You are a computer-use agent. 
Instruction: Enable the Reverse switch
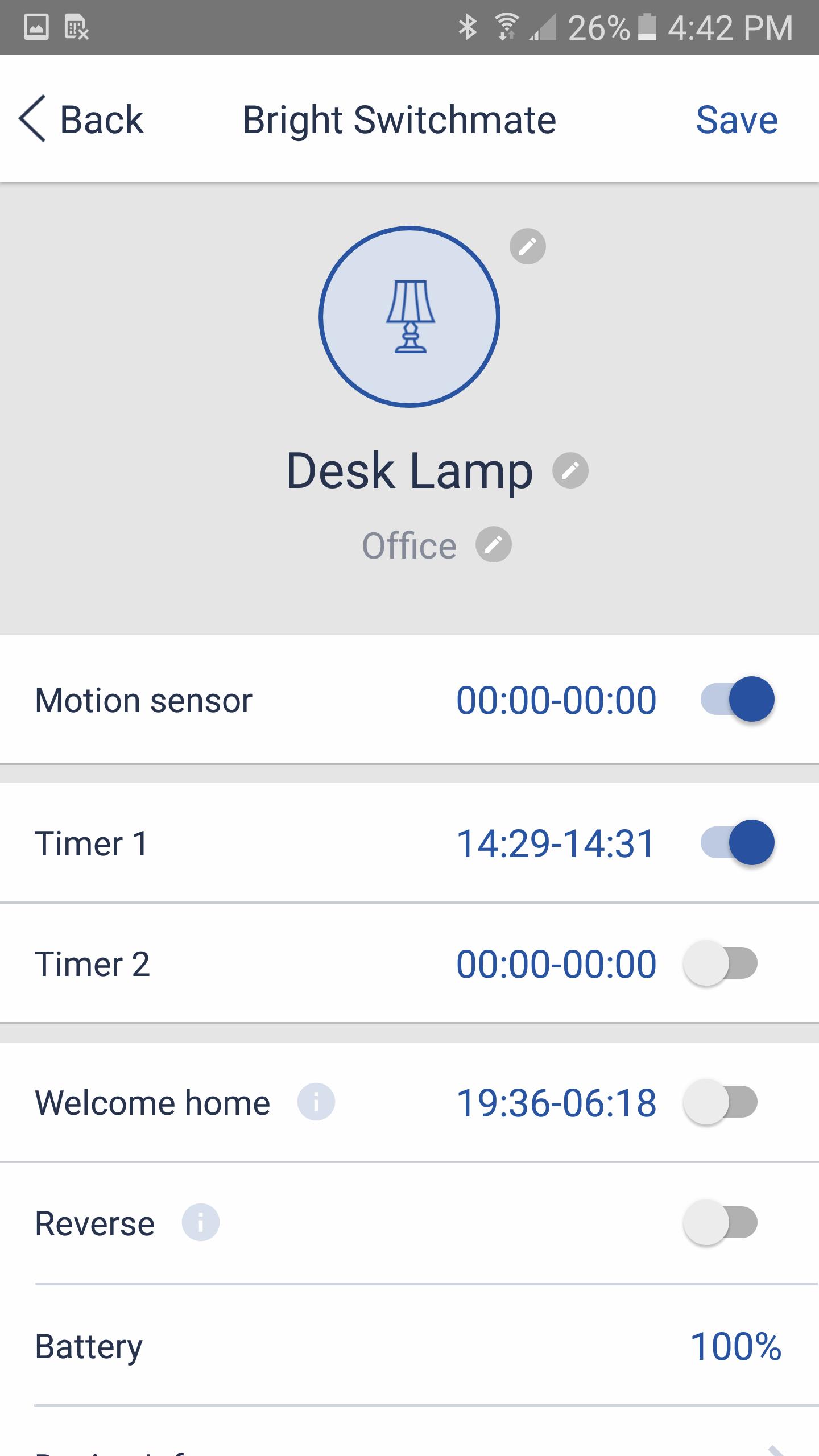coord(721,1222)
